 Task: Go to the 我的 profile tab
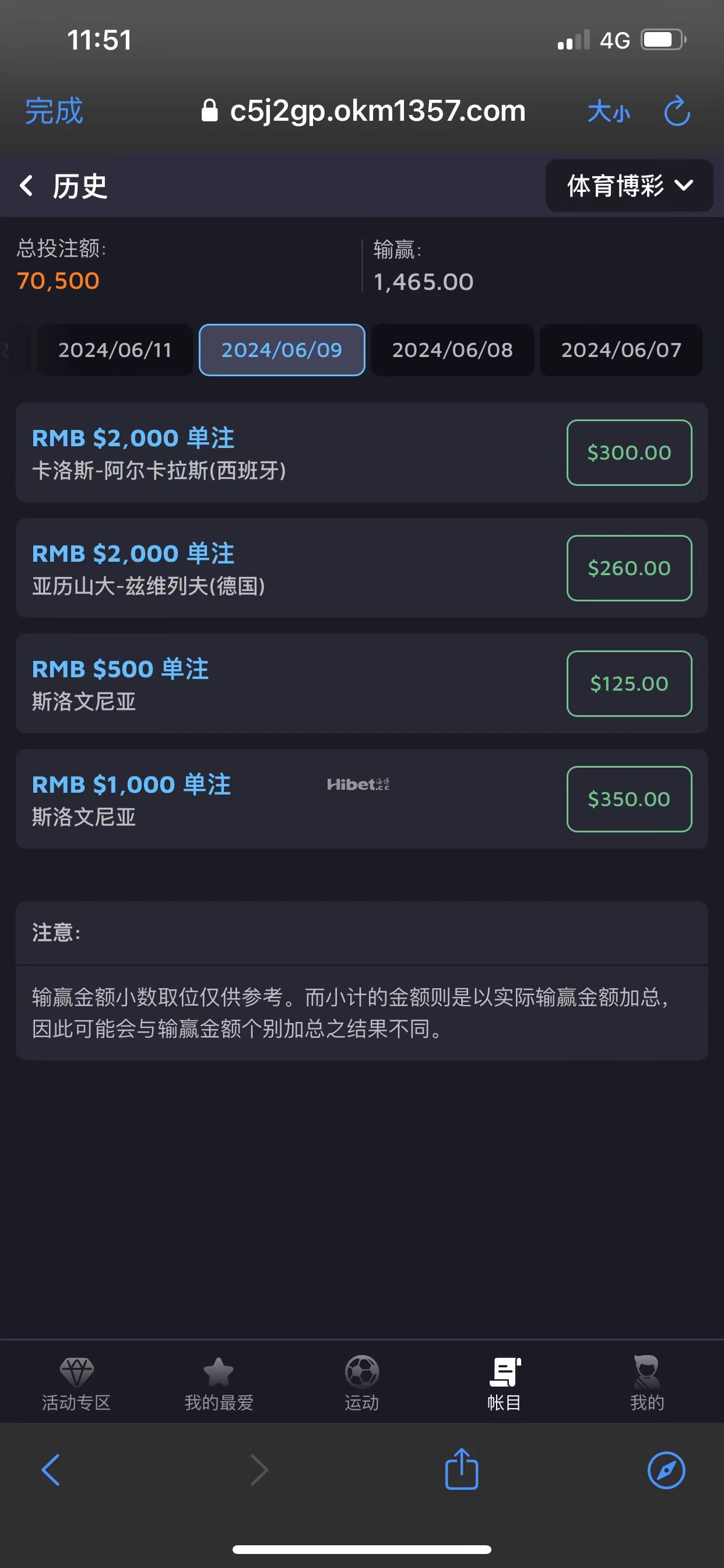[646, 1383]
